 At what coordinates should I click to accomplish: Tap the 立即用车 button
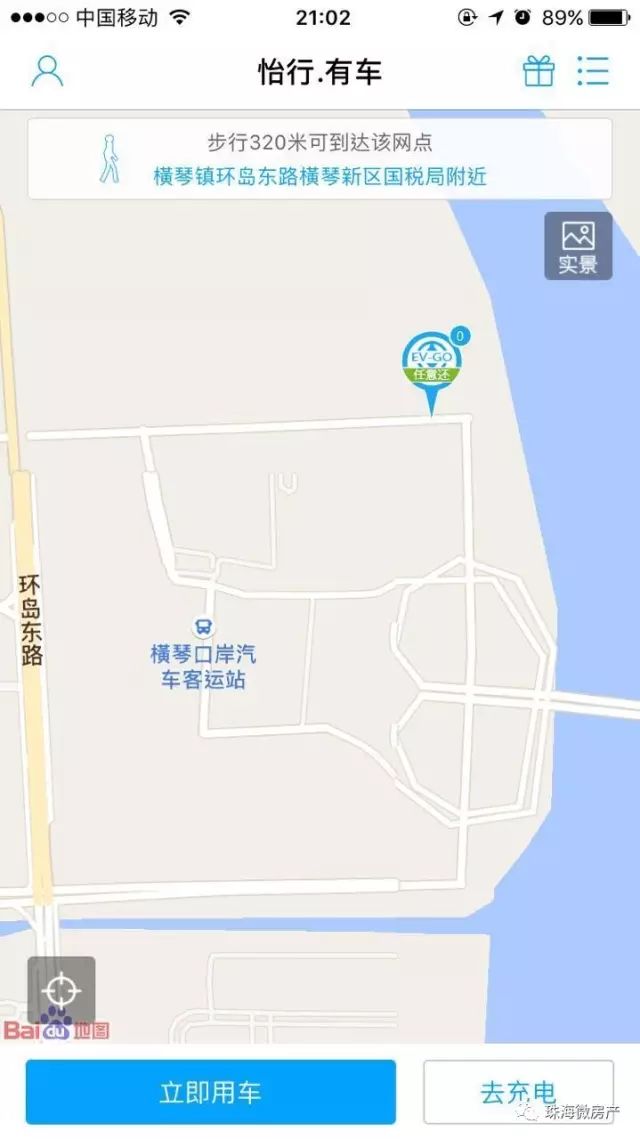(211, 1092)
